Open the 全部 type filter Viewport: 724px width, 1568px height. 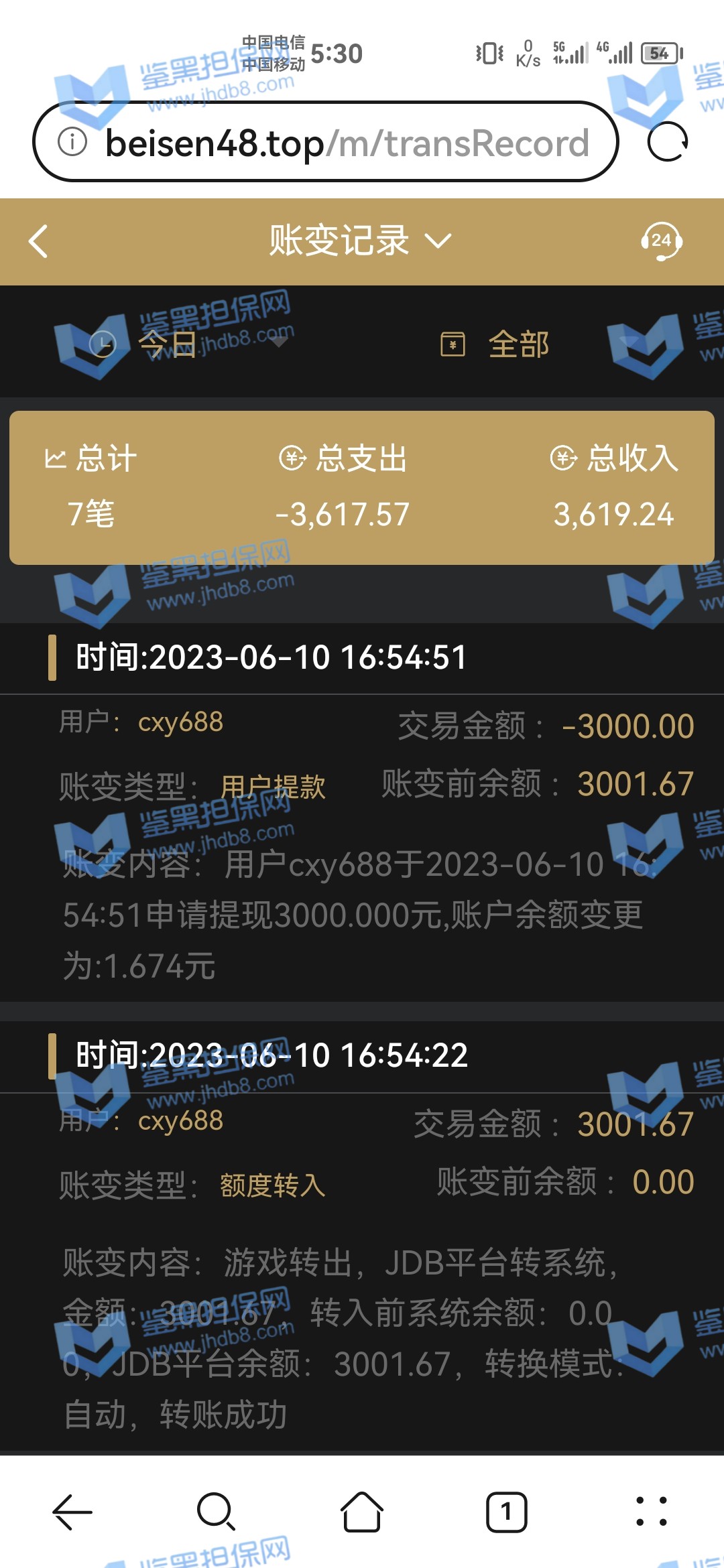(x=496, y=344)
